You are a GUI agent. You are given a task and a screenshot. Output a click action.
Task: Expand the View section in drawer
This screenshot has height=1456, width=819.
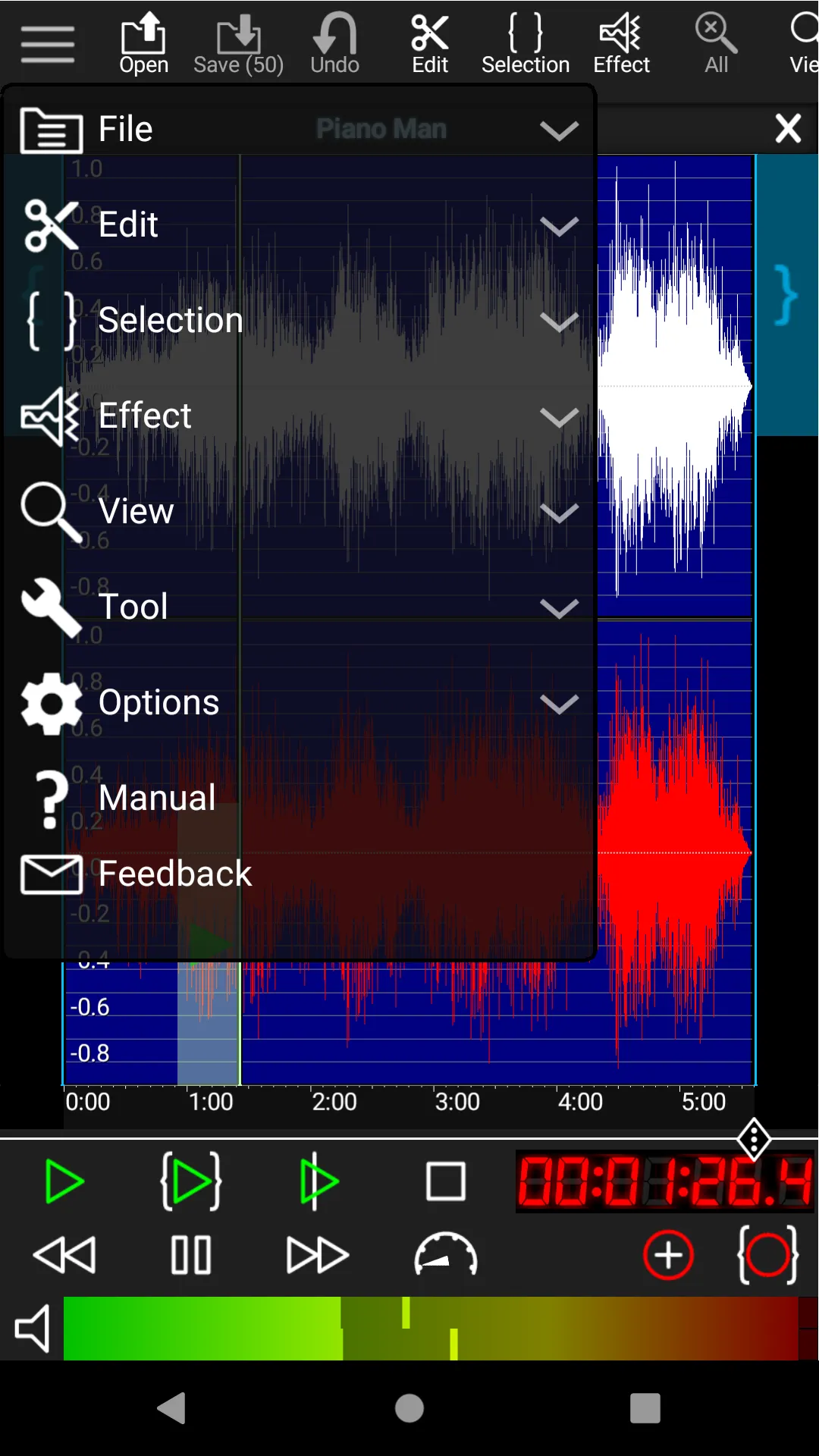coord(559,512)
